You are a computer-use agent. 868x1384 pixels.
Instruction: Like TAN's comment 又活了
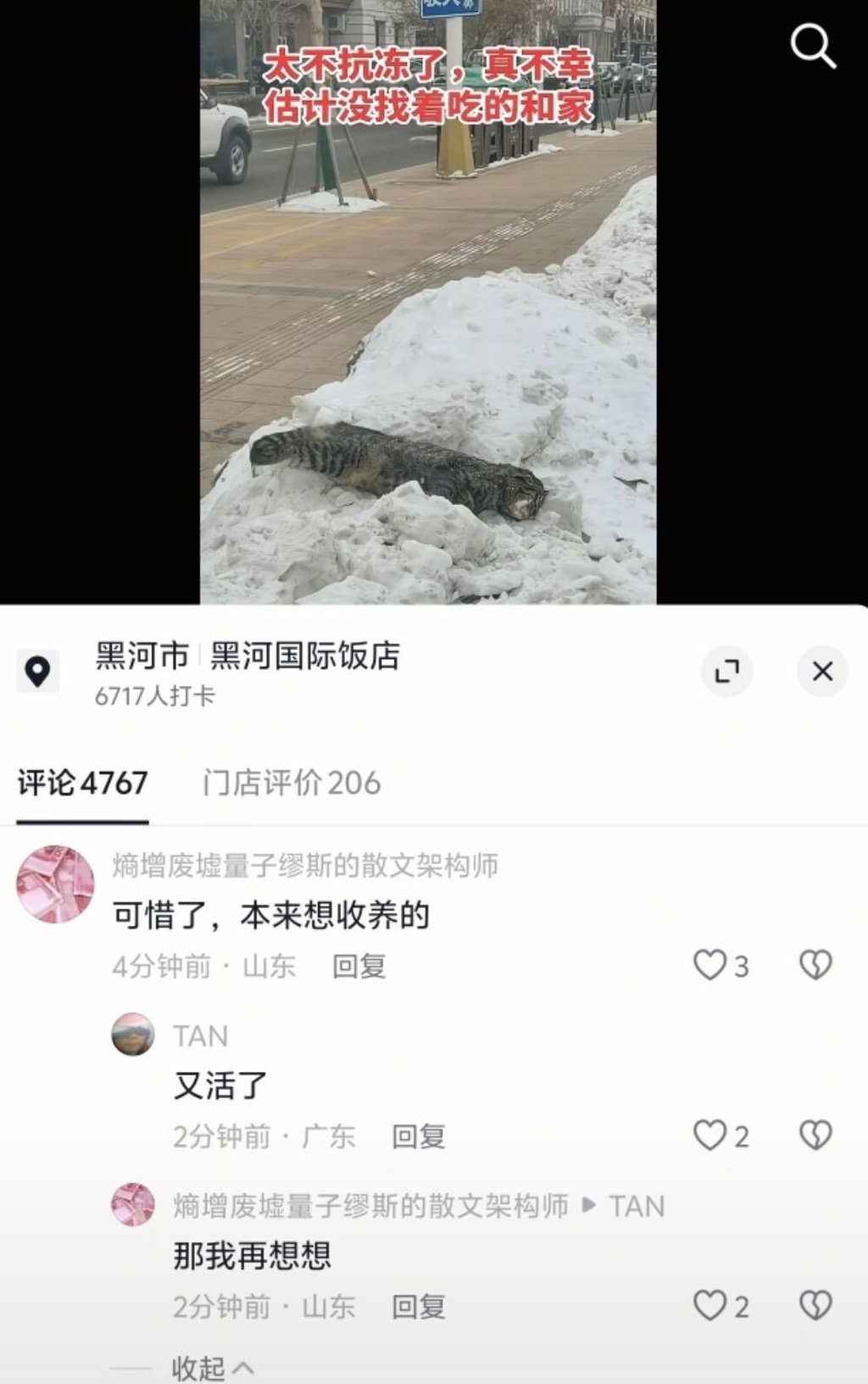point(709,1136)
